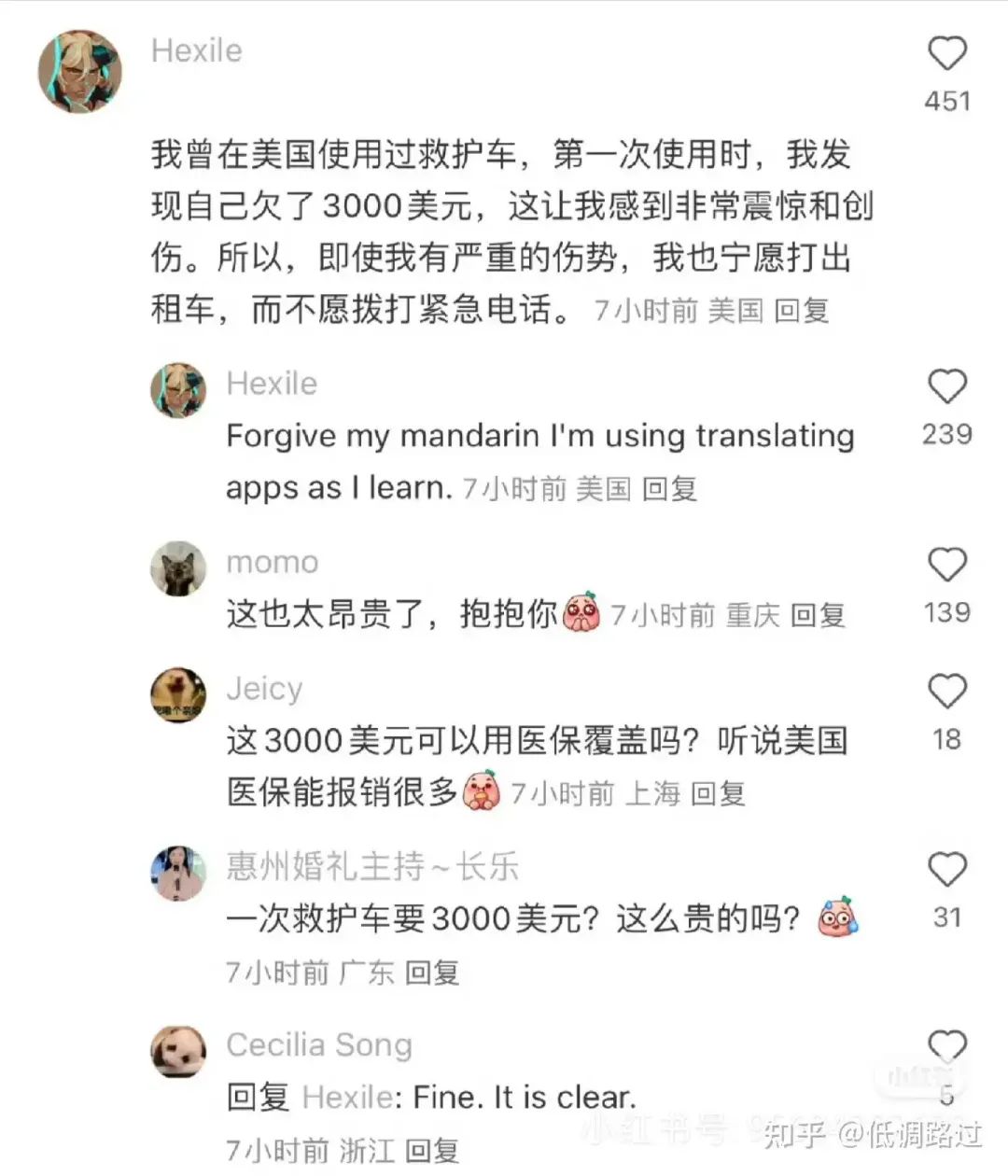
Task: Like the comment by 惠州婚礼主持~长乐
Action: pos(946,870)
